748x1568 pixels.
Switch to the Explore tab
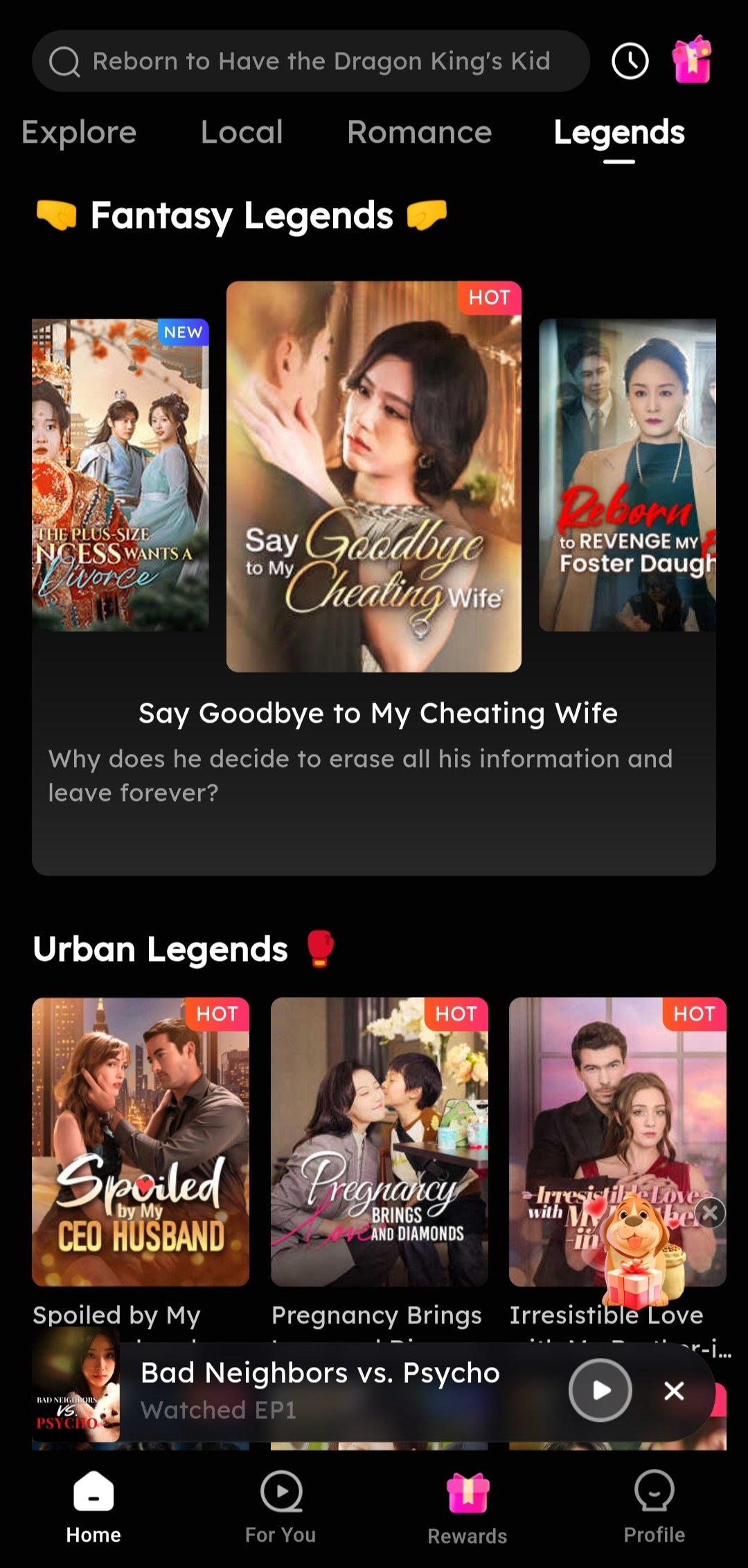pos(79,132)
